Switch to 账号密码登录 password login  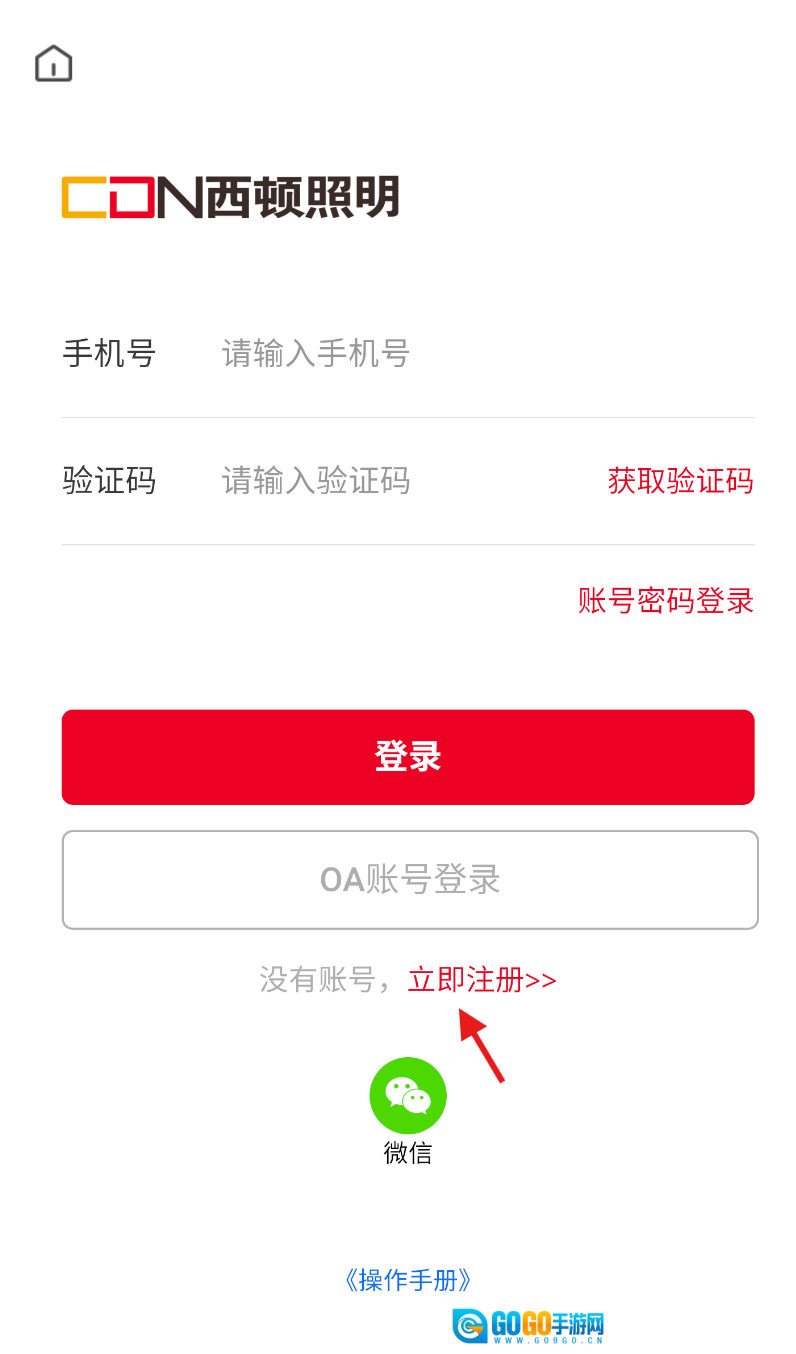coord(665,601)
